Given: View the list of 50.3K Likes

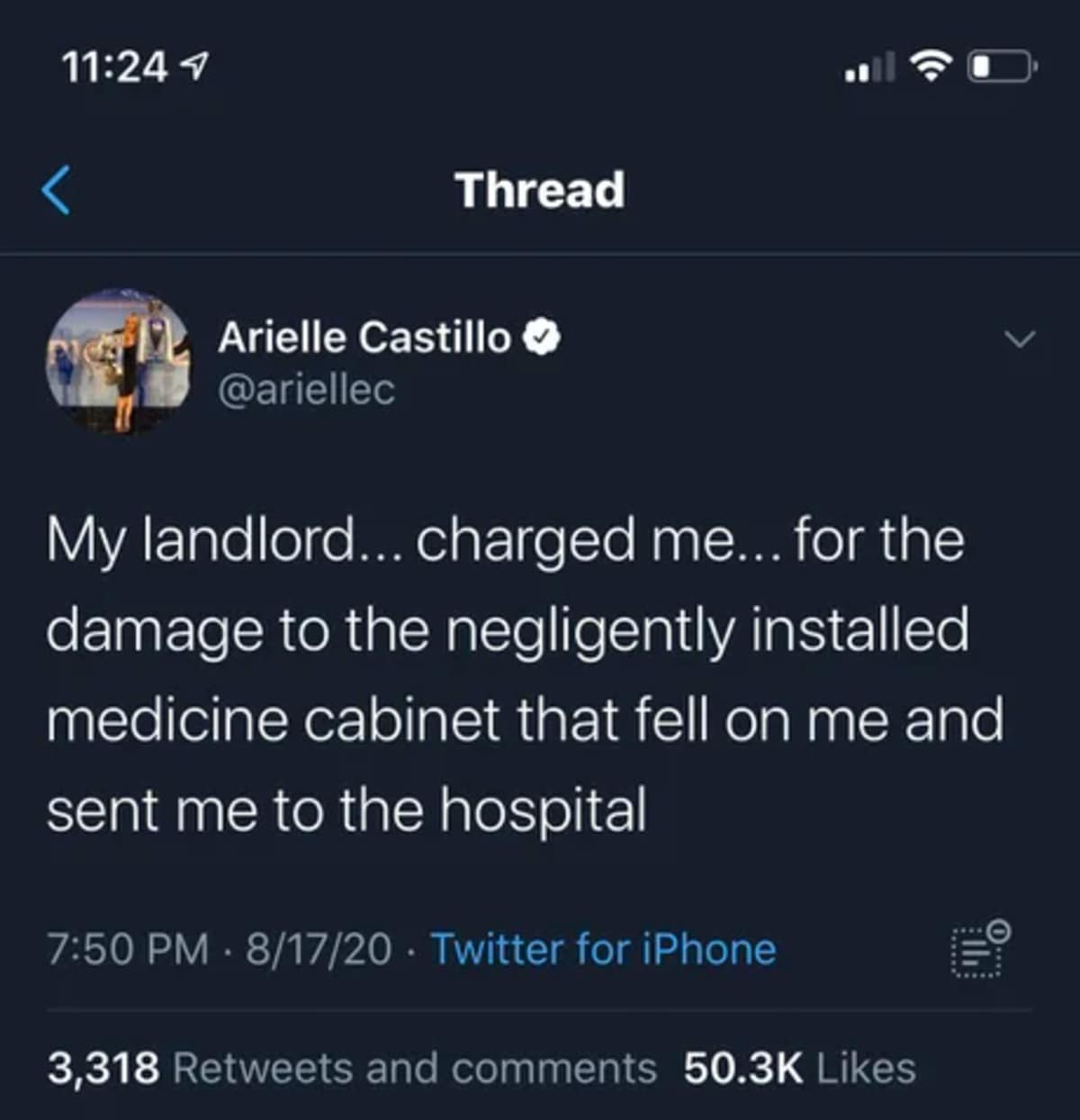Looking at the screenshot, I should pyautogui.click(x=799, y=1069).
